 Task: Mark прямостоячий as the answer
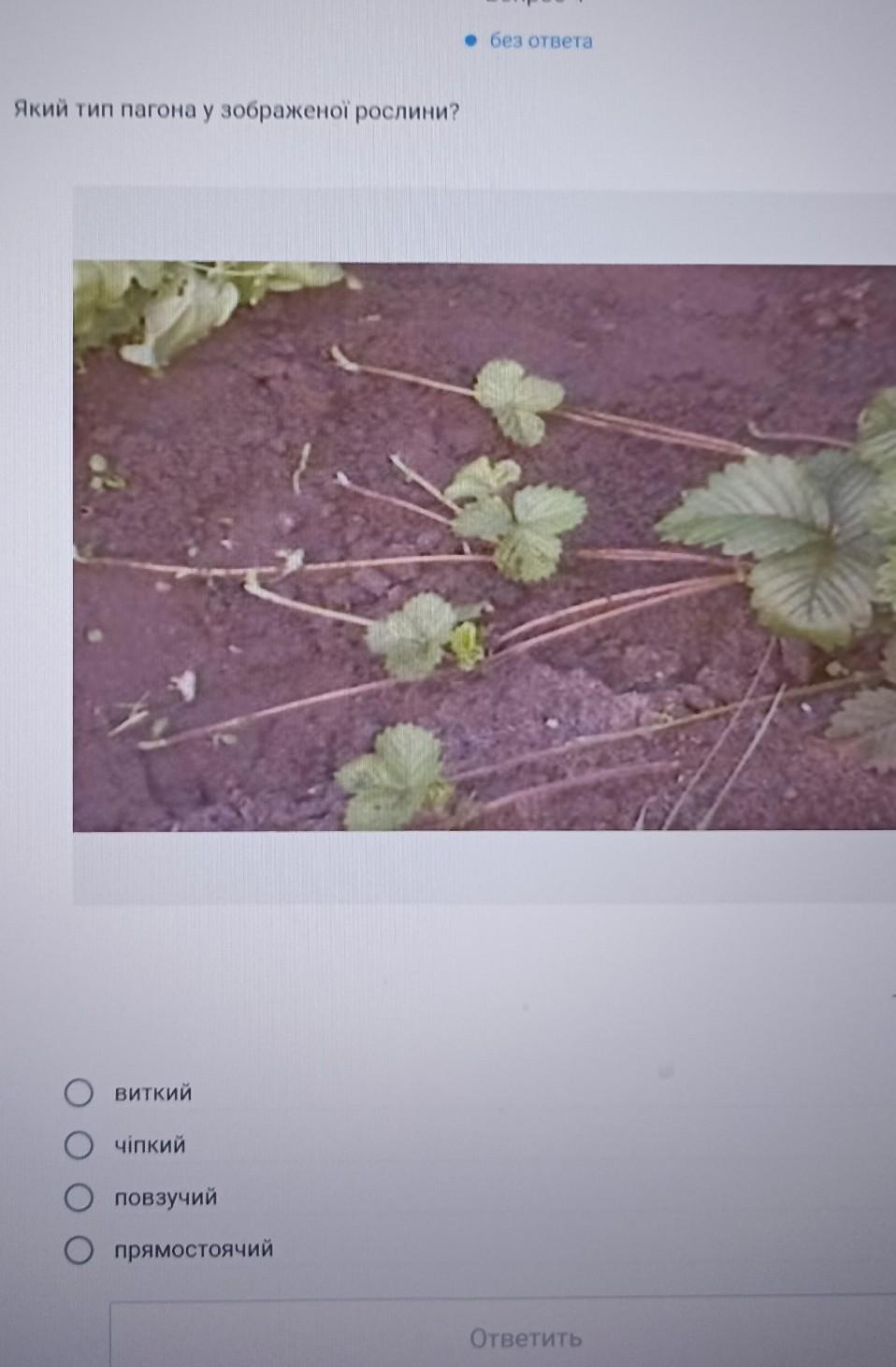coord(79,1249)
